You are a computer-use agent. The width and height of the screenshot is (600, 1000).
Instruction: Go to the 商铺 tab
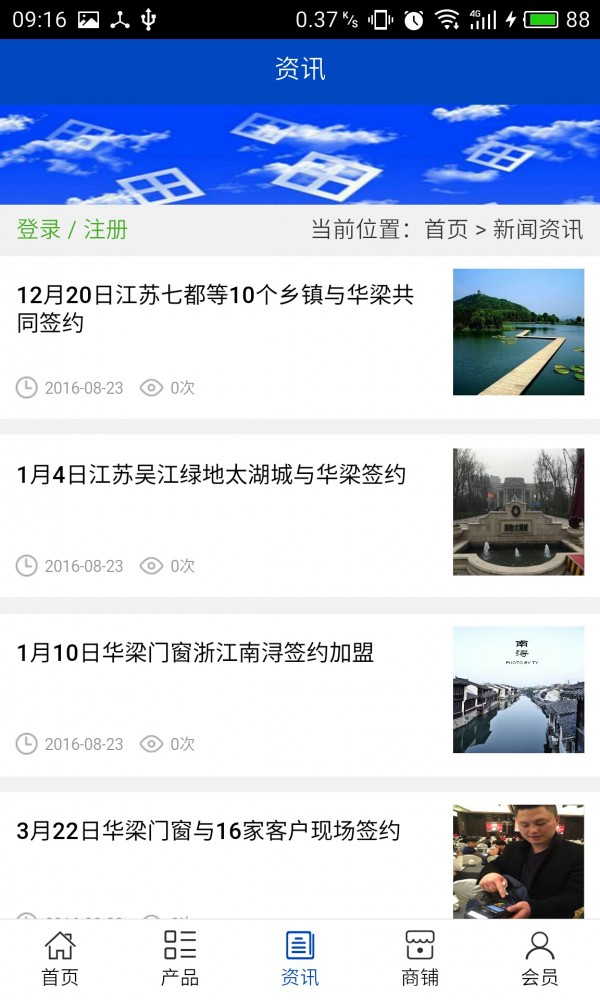(420, 958)
